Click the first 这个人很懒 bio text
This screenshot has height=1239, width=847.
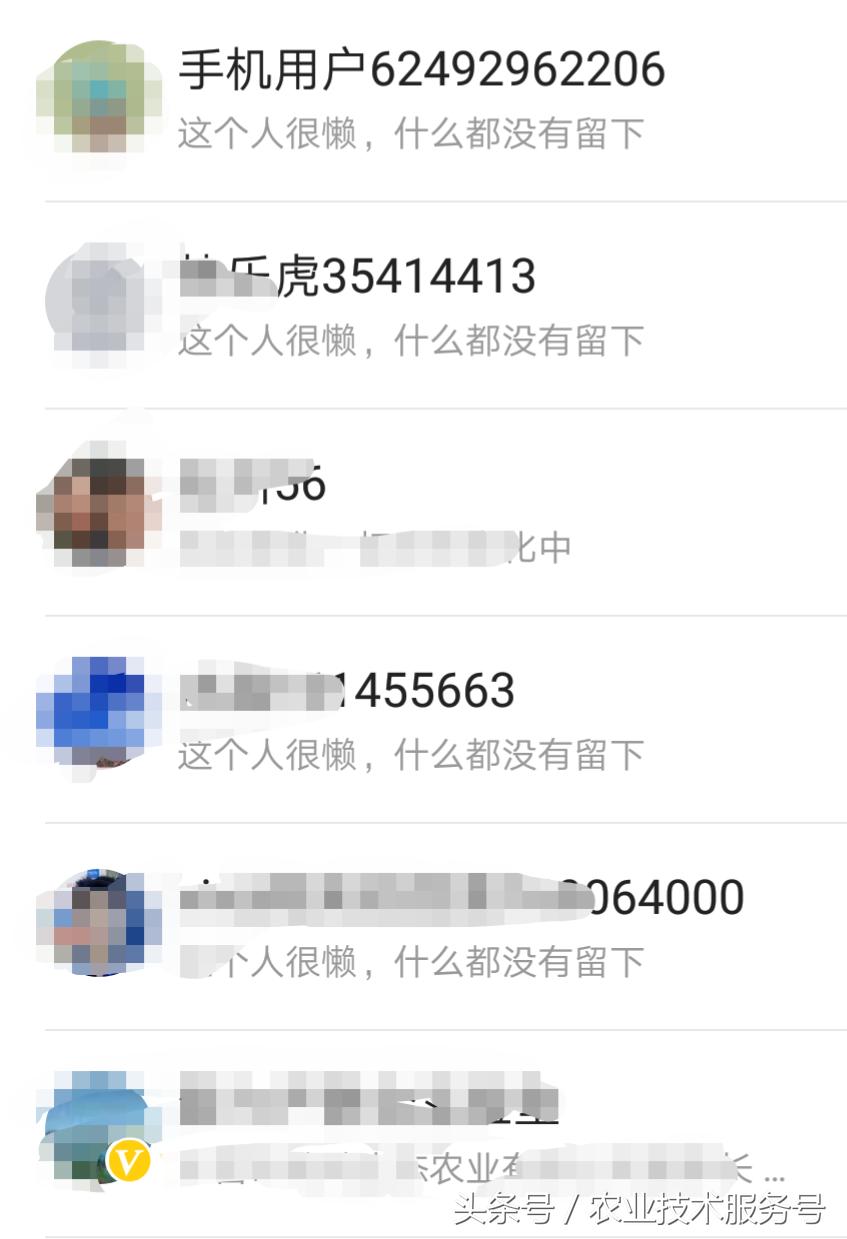pyautogui.click(x=415, y=133)
